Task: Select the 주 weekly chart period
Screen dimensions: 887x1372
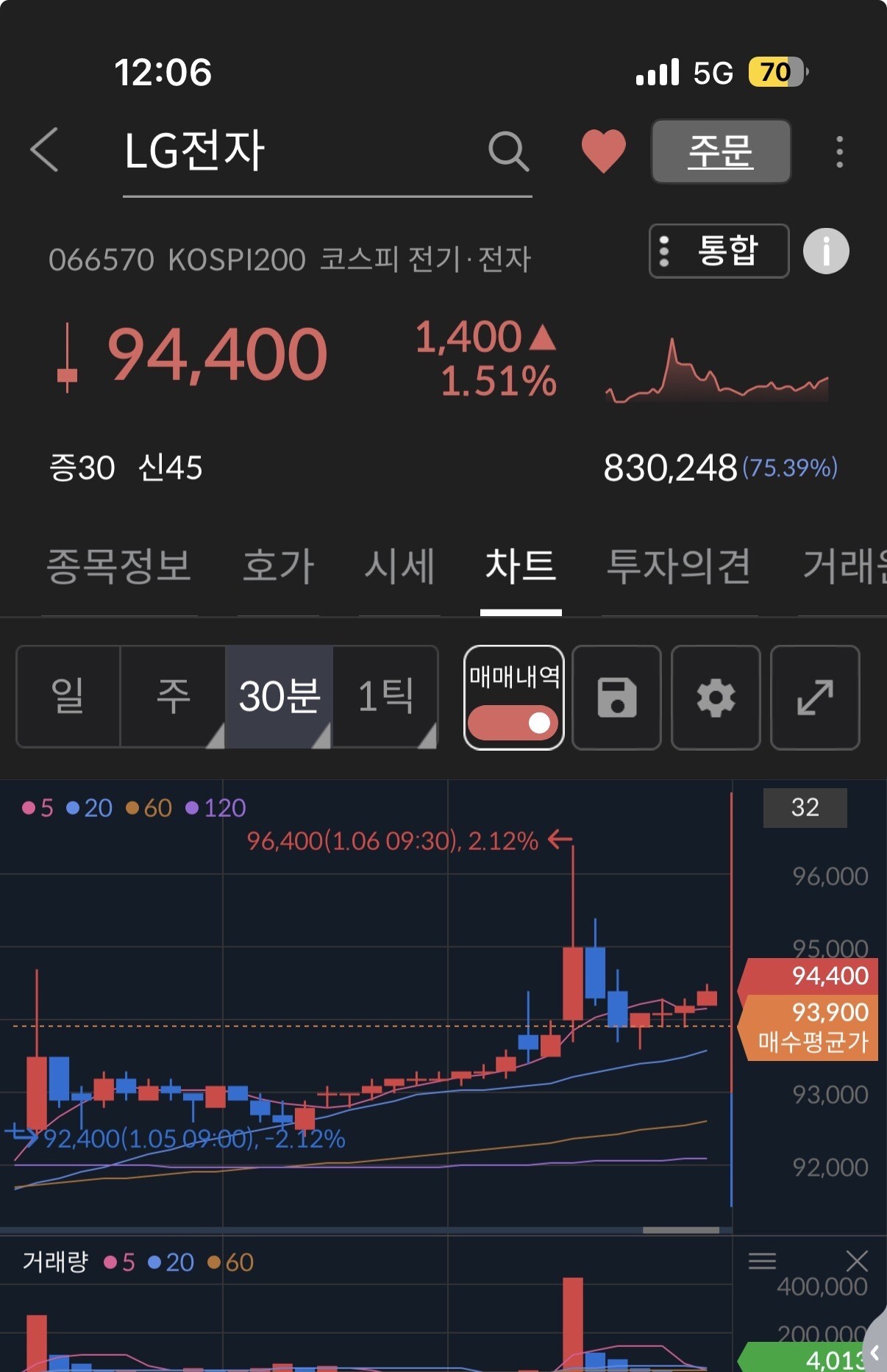Action: [173, 696]
